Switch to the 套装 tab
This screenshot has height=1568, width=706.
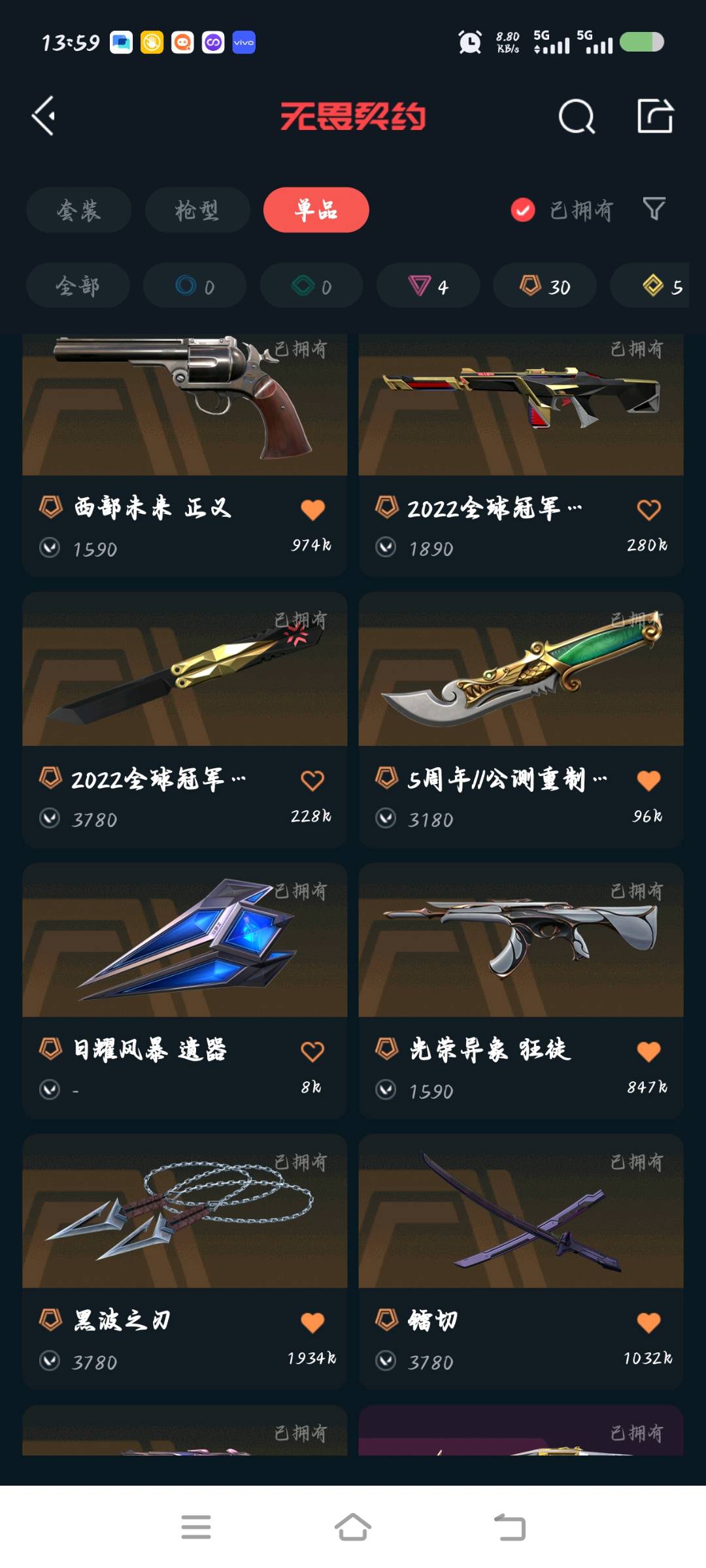click(78, 210)
